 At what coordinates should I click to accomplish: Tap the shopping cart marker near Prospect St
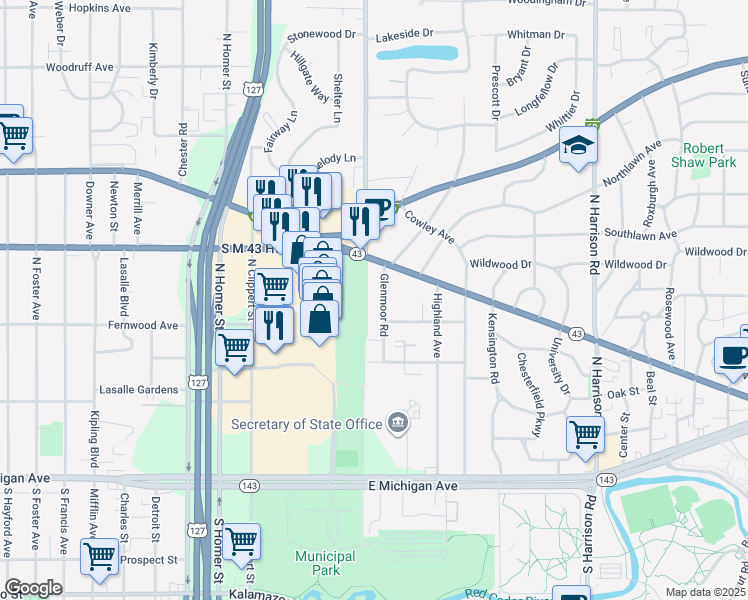point(99,557)
